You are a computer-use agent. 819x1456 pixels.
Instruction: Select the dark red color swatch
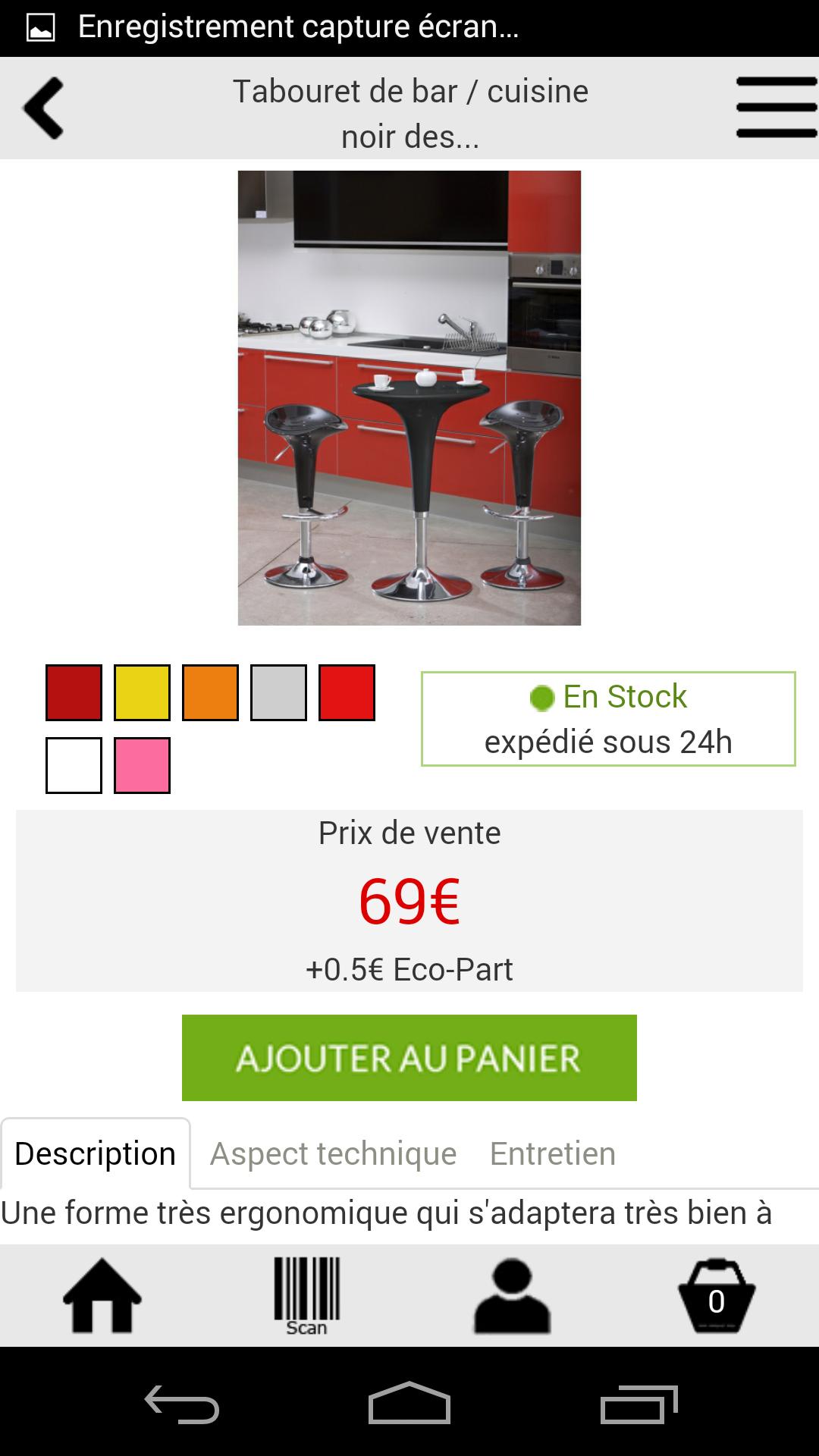(74, 692)
